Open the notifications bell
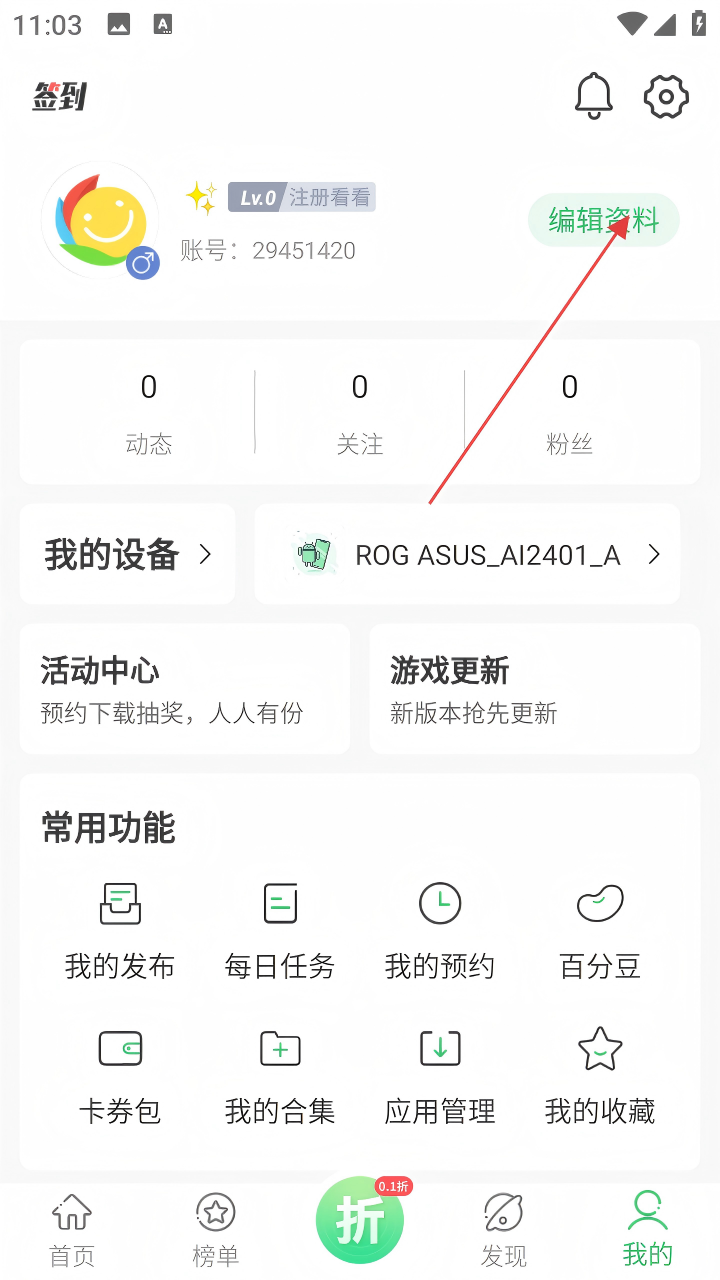 593,96
